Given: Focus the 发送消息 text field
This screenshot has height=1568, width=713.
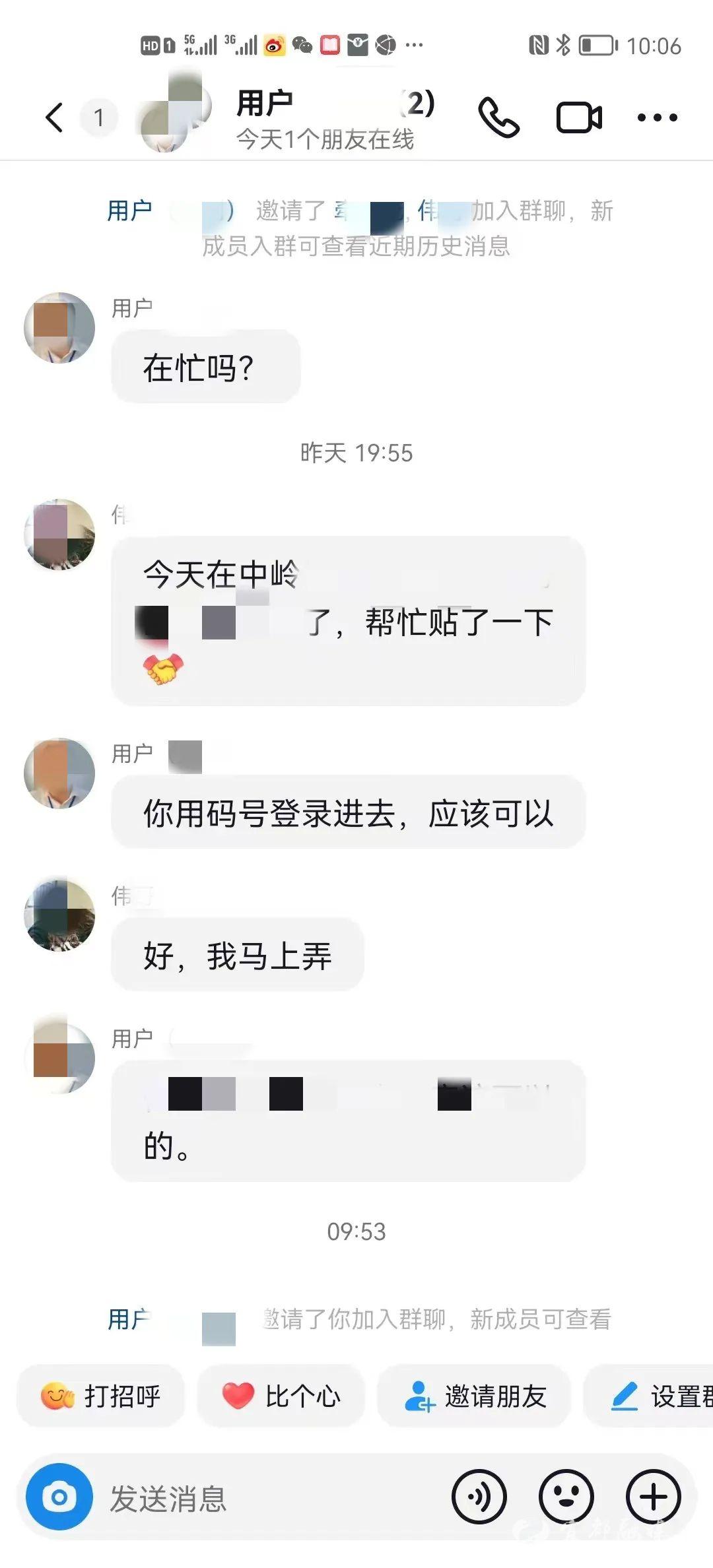Looking at the screenshot, I should [x=264, y=1497].
